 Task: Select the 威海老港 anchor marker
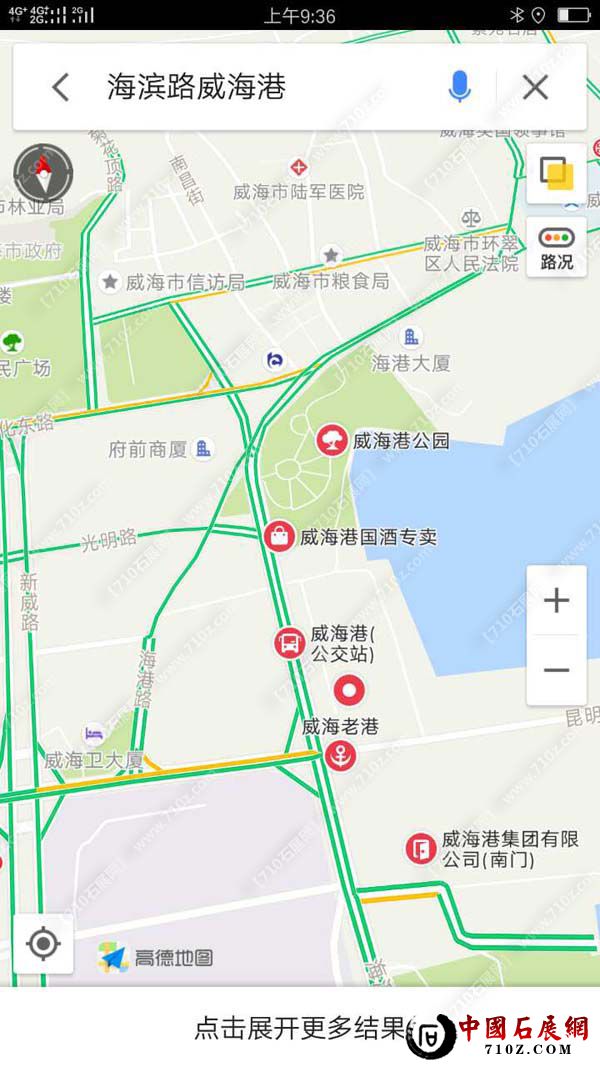341,756
